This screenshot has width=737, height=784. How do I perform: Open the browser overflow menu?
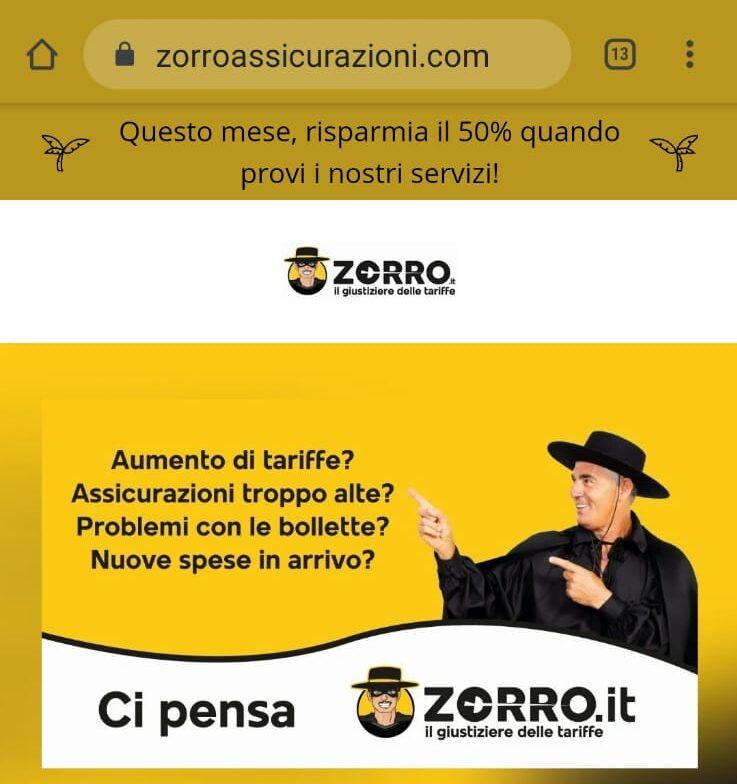click(x=689, y=54)
